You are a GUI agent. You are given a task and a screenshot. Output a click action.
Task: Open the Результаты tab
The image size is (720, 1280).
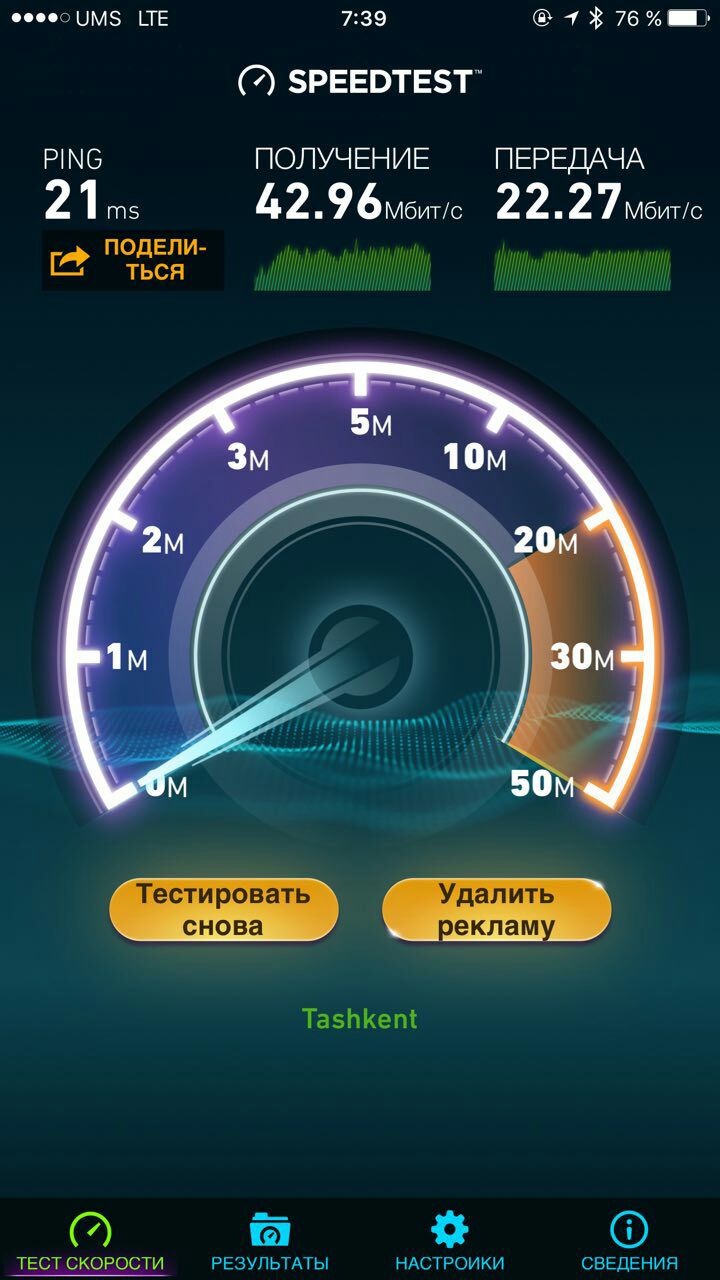tap(270, 1240)
